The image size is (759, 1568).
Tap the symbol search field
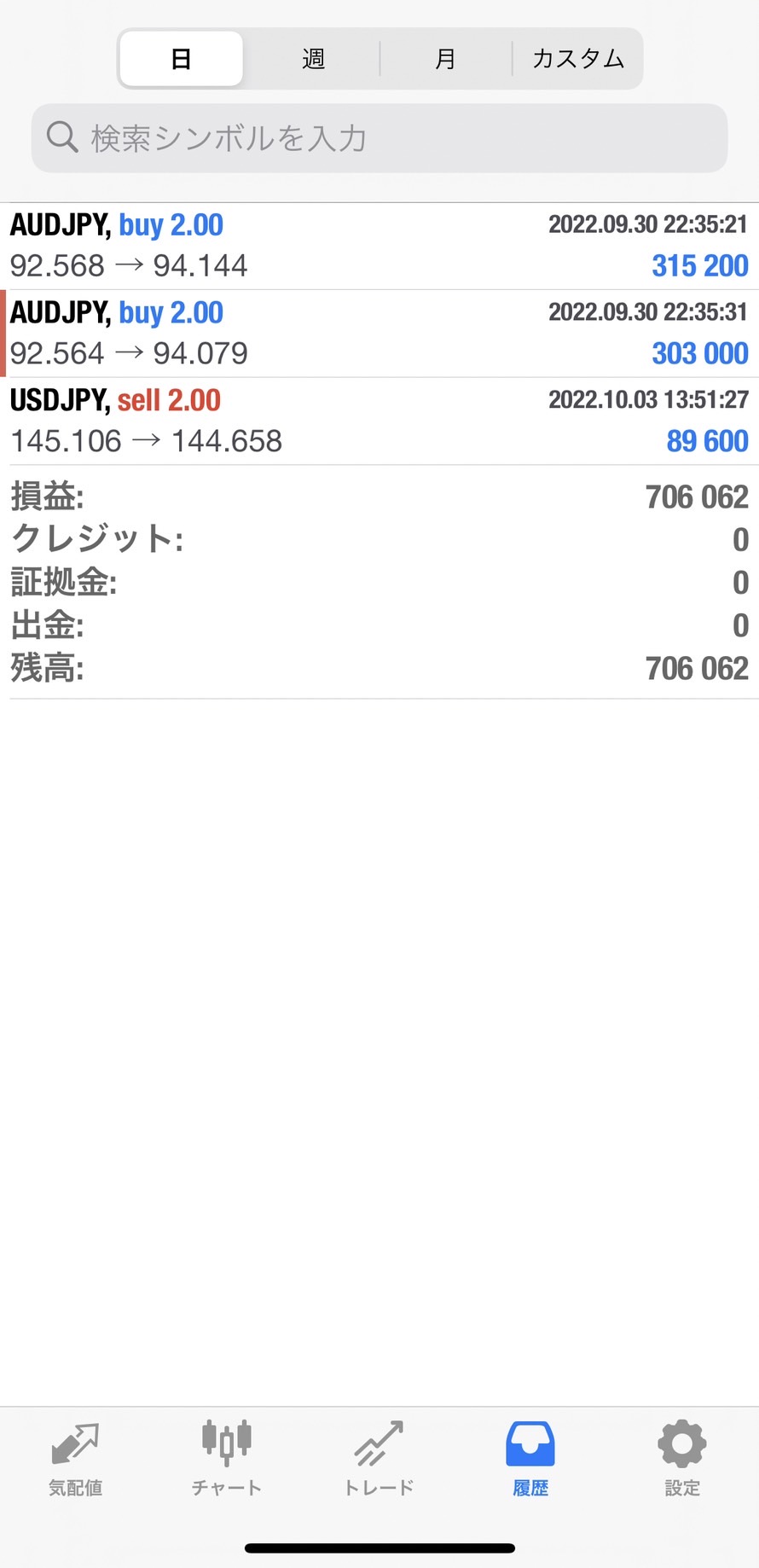click(x=379, y=138)
